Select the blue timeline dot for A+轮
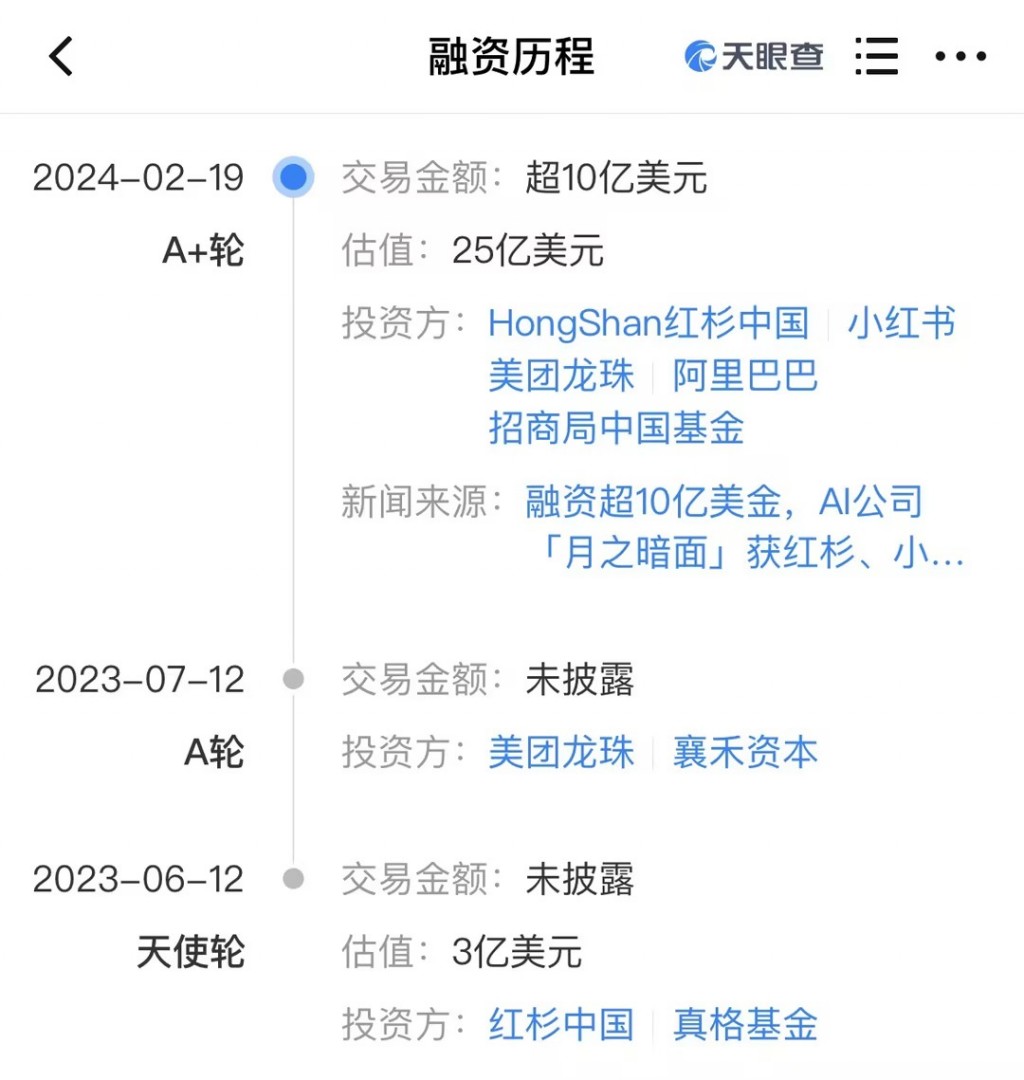The image size is (1024, 1080). tap(293, 177)
